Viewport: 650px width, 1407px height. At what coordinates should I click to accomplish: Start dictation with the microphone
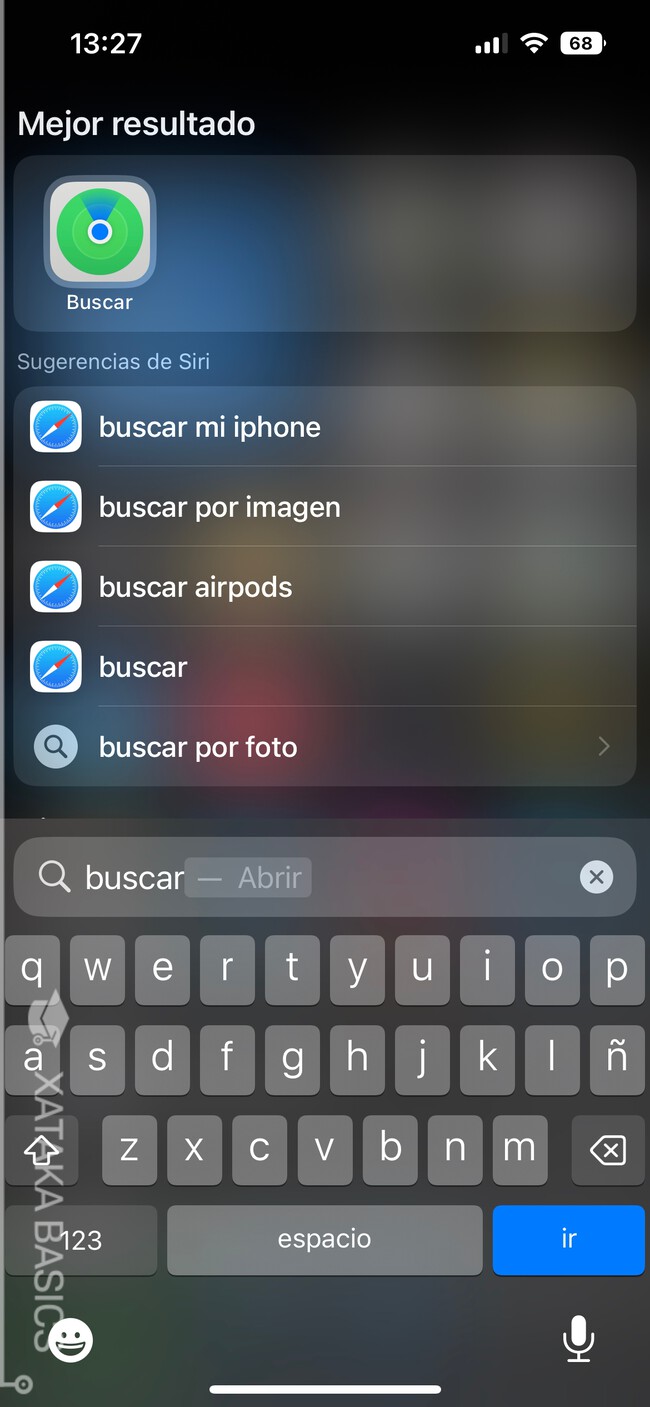[578, 1338]
